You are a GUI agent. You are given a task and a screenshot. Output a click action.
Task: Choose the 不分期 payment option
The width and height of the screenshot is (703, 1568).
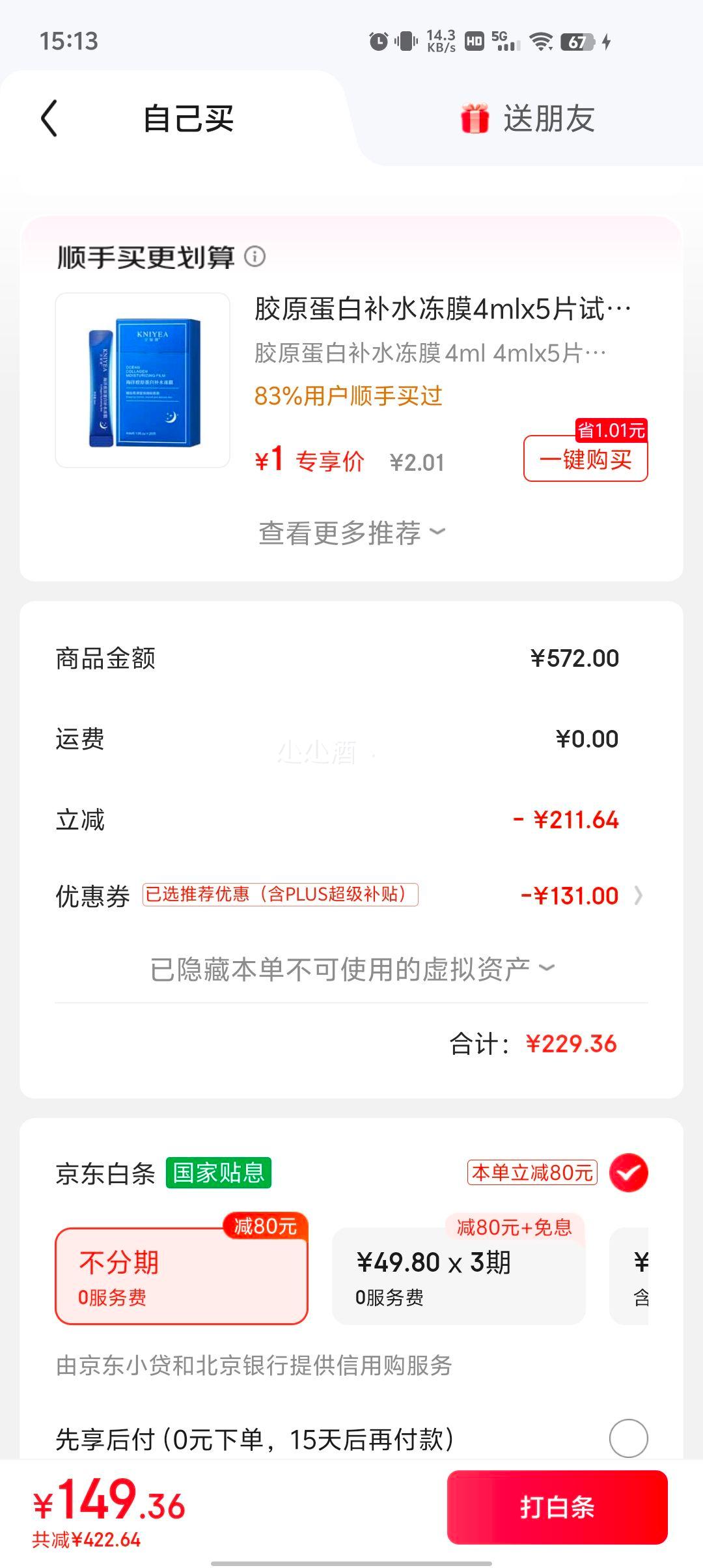[181, 1276]
